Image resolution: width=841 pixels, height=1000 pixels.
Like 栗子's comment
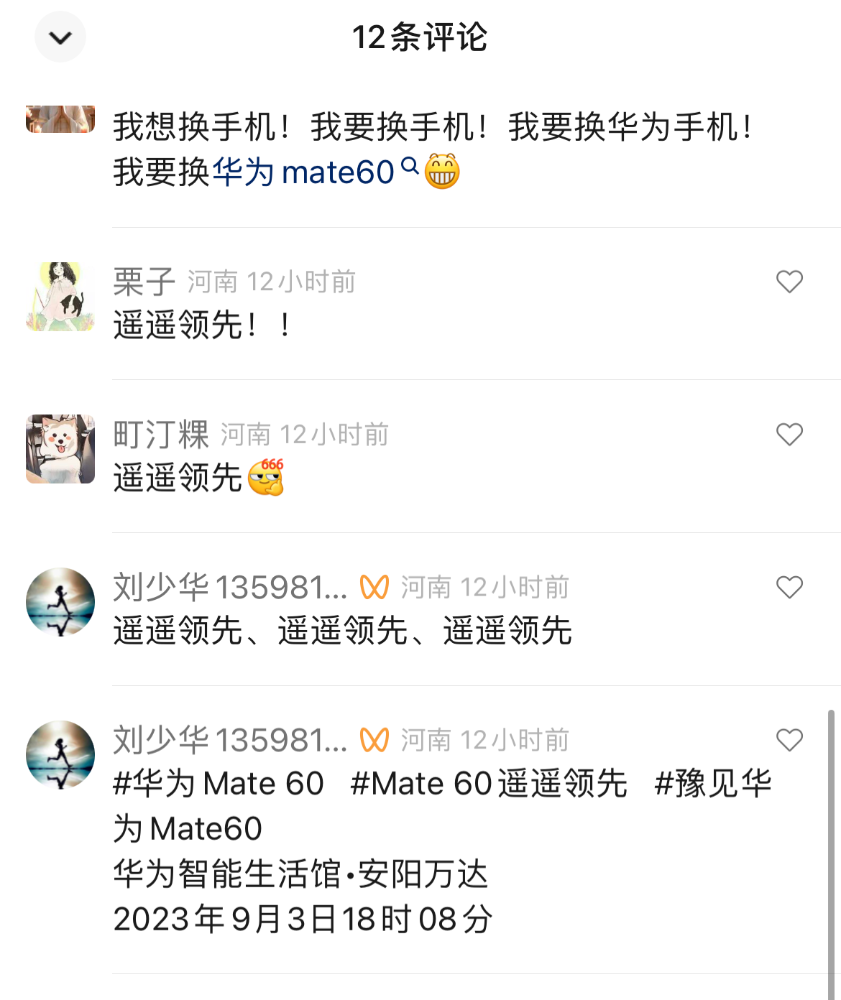click(x=789, y=282)
